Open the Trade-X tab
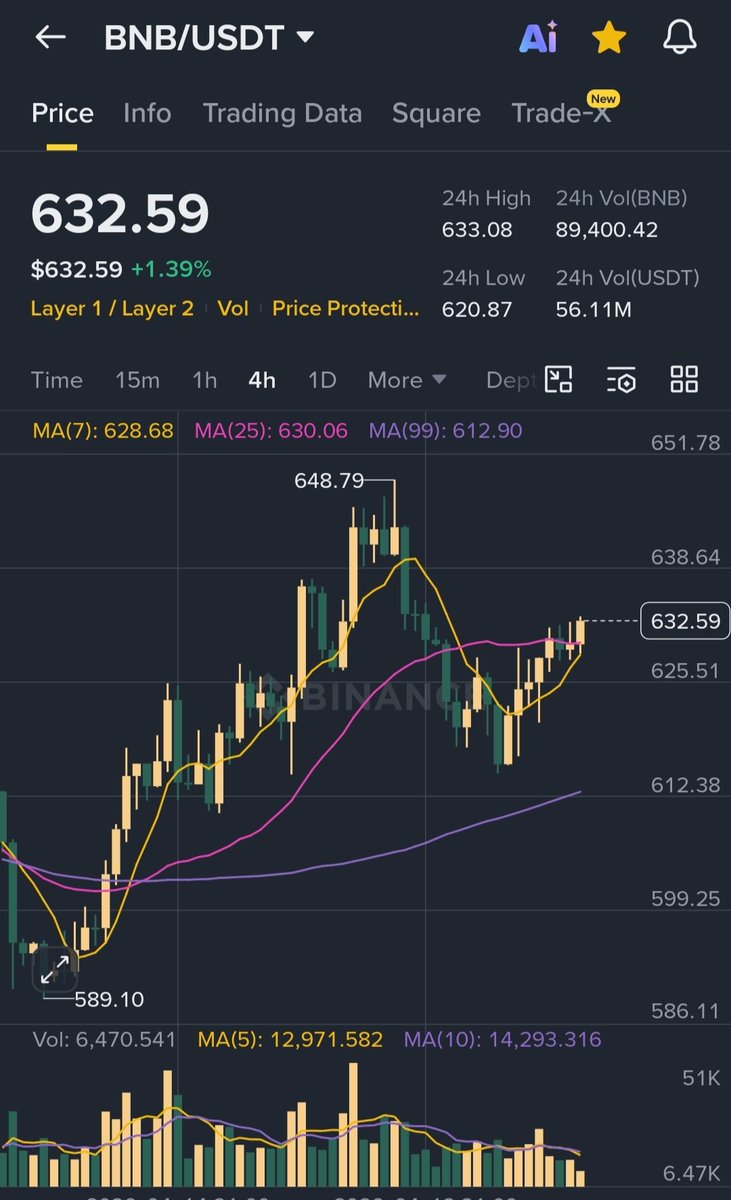 tap(562, 113)
